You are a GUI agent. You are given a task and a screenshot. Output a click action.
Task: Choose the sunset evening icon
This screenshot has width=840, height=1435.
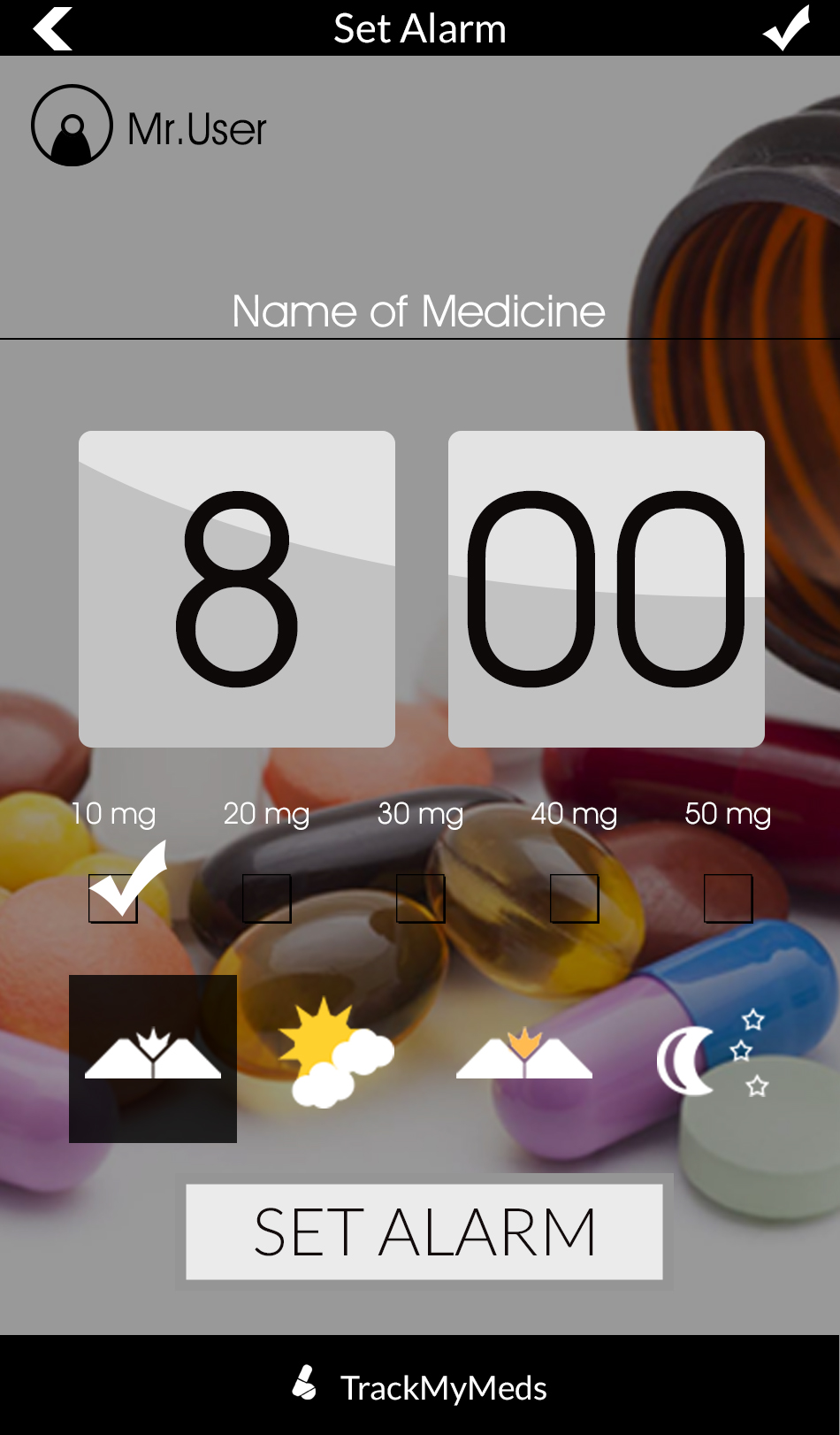click(524, 1053)
